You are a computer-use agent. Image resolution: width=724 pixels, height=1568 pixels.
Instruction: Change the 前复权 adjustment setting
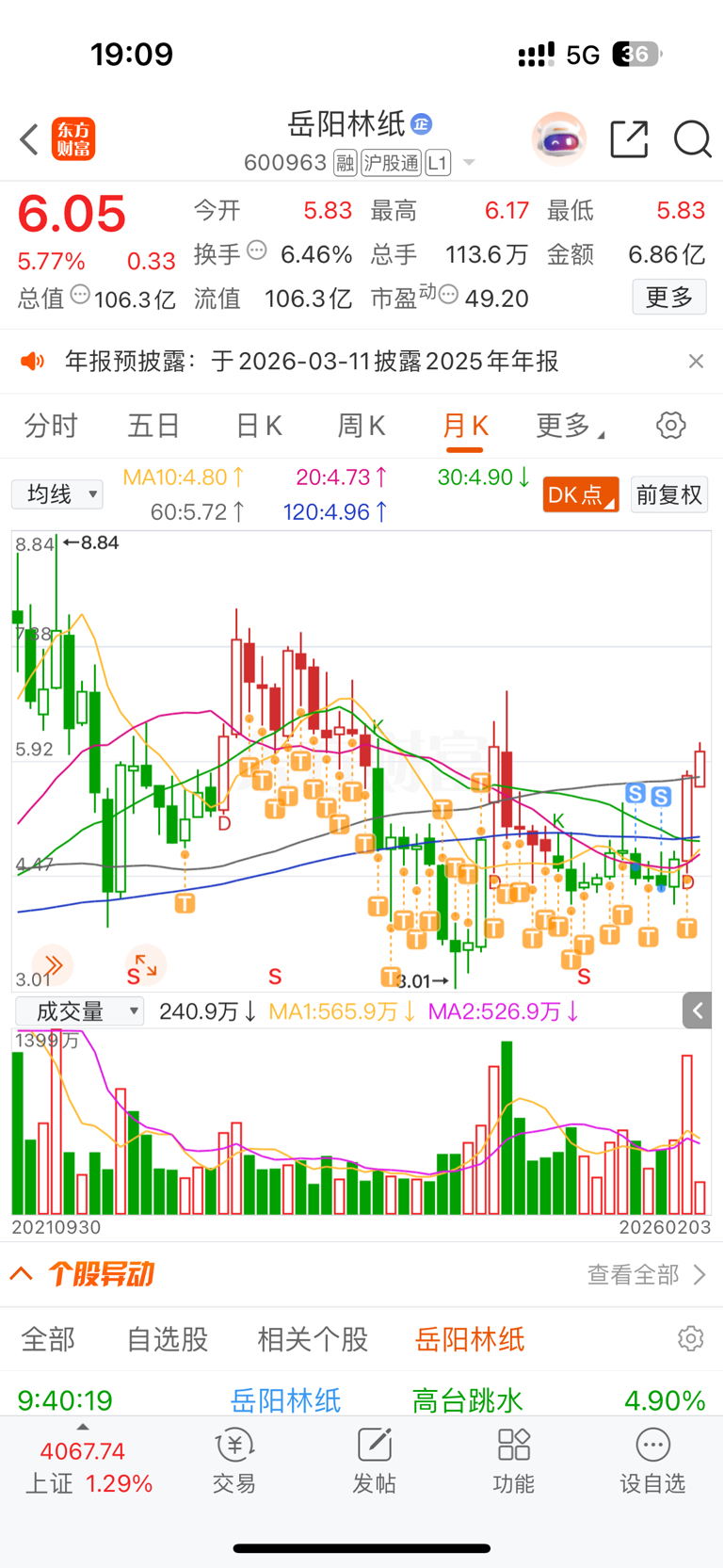[668, 495]
